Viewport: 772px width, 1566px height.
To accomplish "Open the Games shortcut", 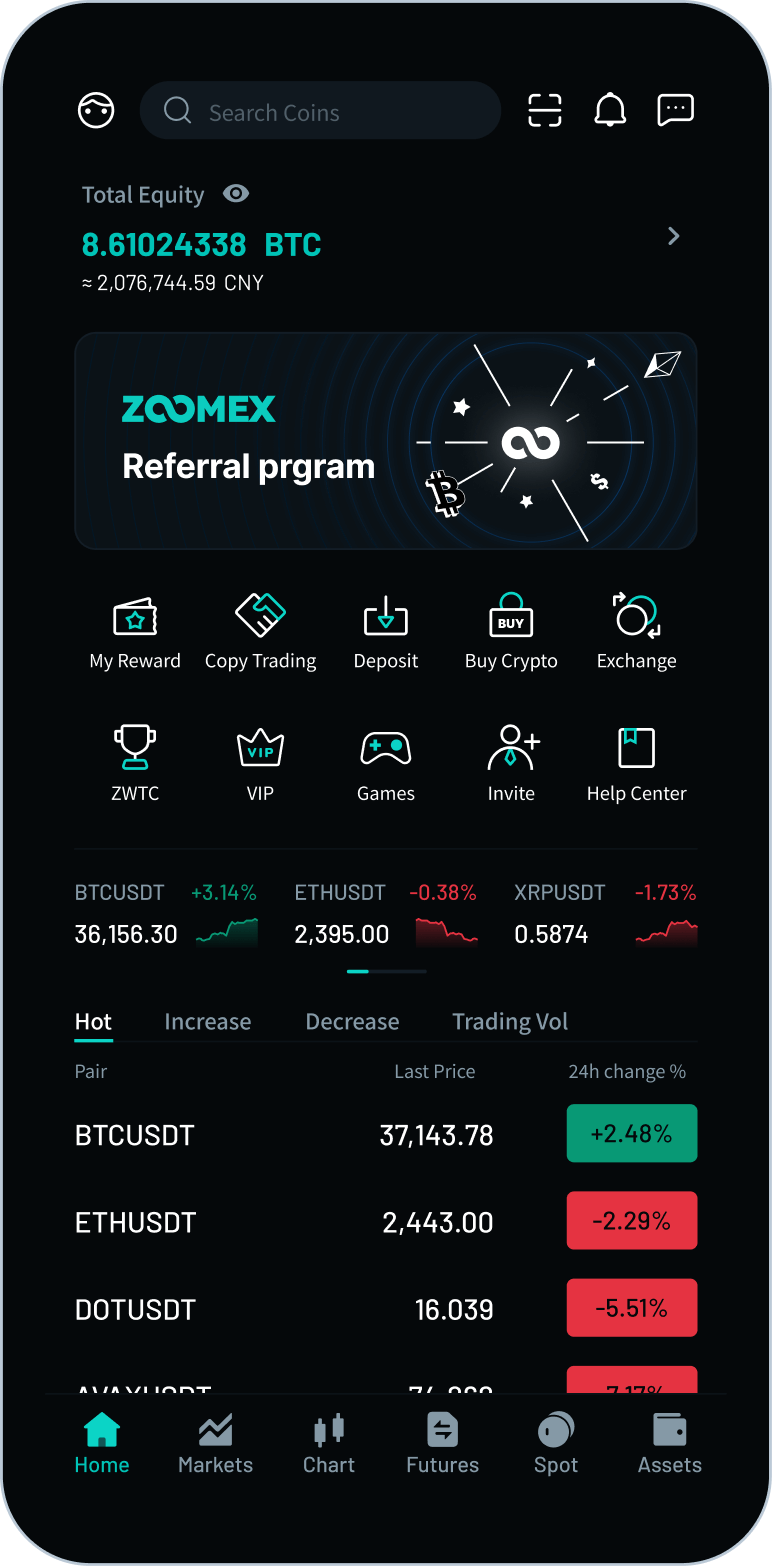I will [386, 765].
